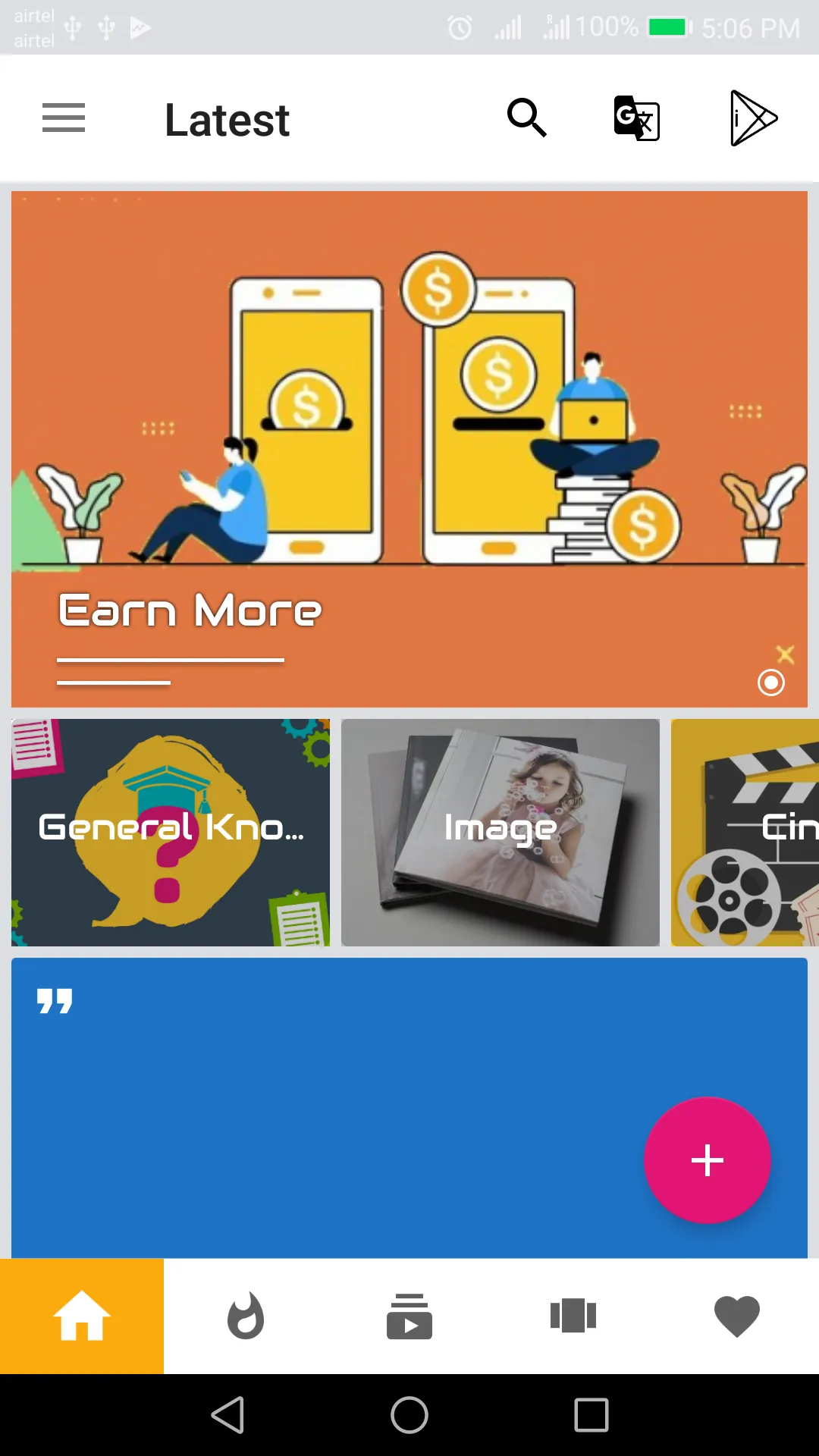This screenshot has width=819, height=1456.
Task: Open the Image category tile
Action: 500,832
